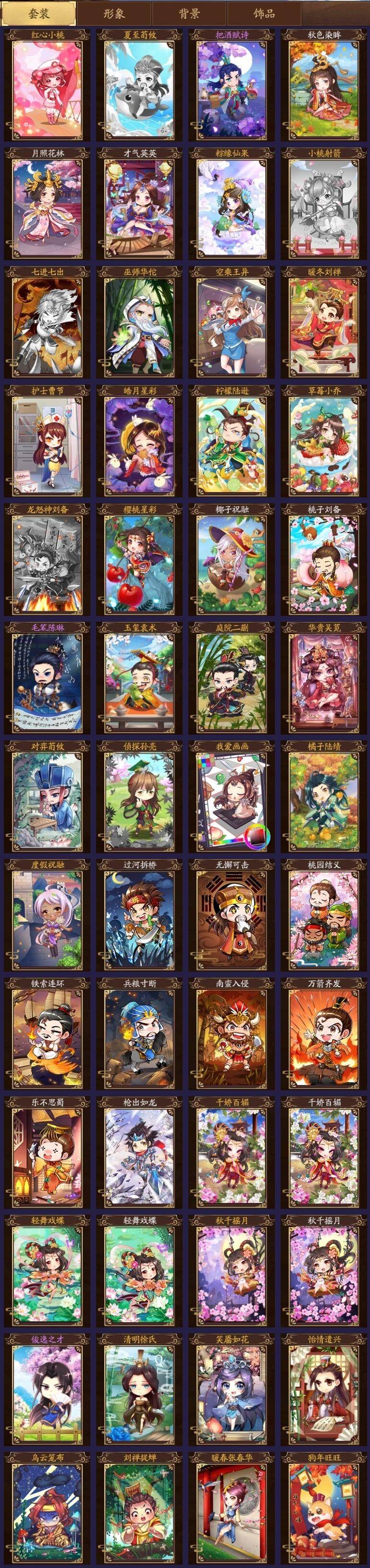Select the 套装 tab
Viewport: 370px width, 1568px height.
tap(38, 13)
